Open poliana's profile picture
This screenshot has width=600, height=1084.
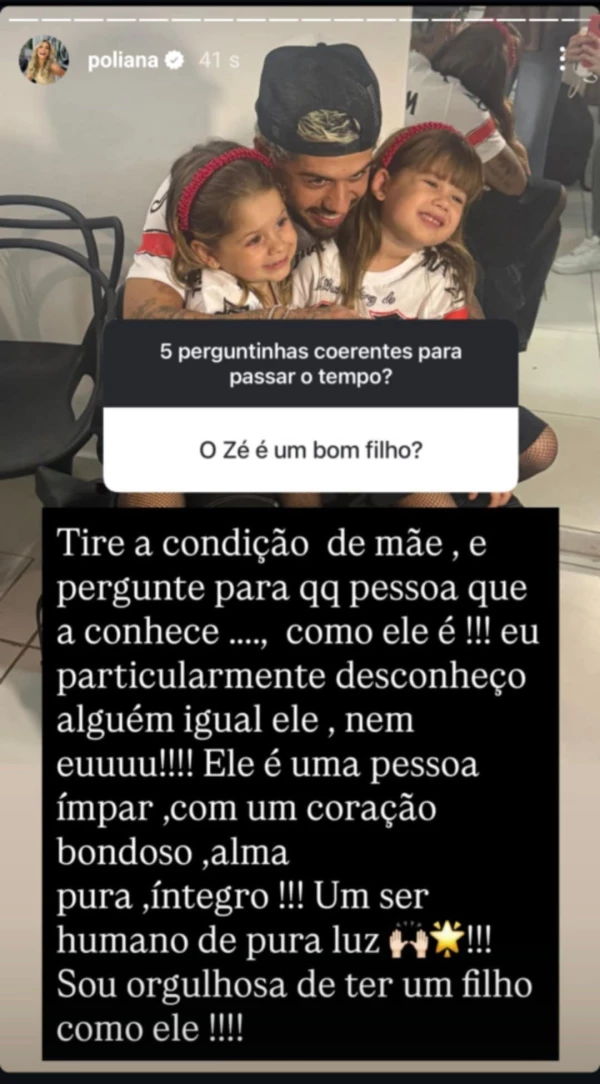(x=43, y=60)
